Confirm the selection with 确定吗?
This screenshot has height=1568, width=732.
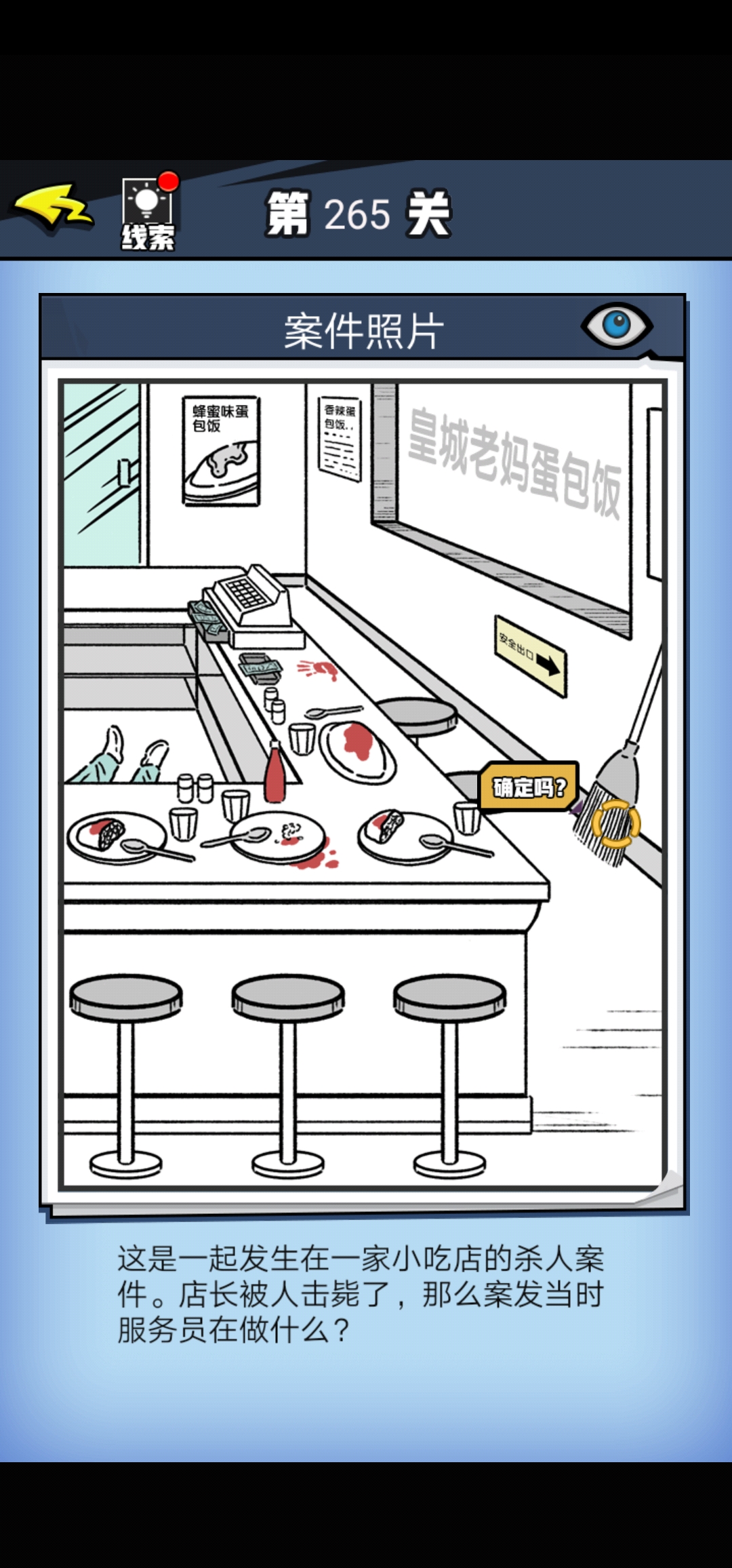pos(529,787)
